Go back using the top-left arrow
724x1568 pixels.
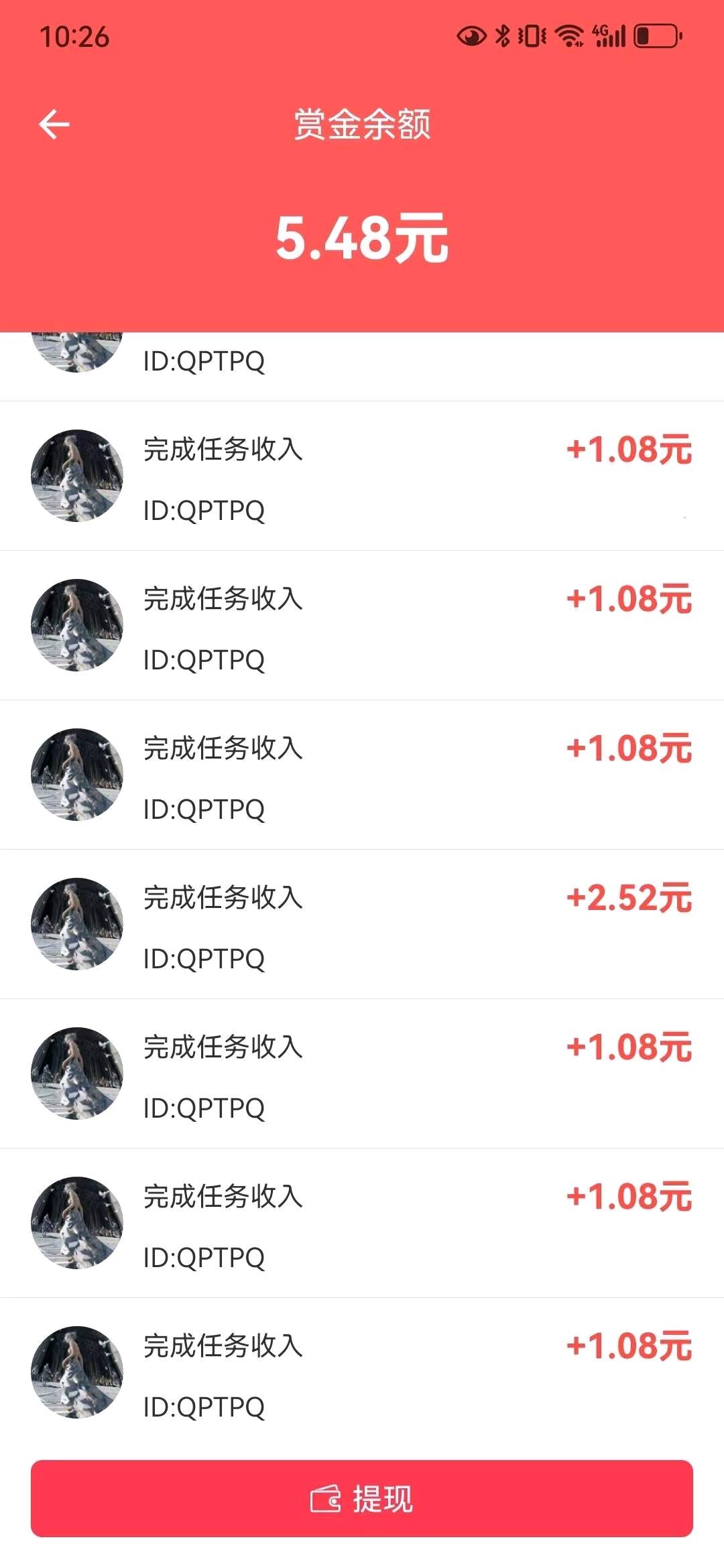coord(54,125)
